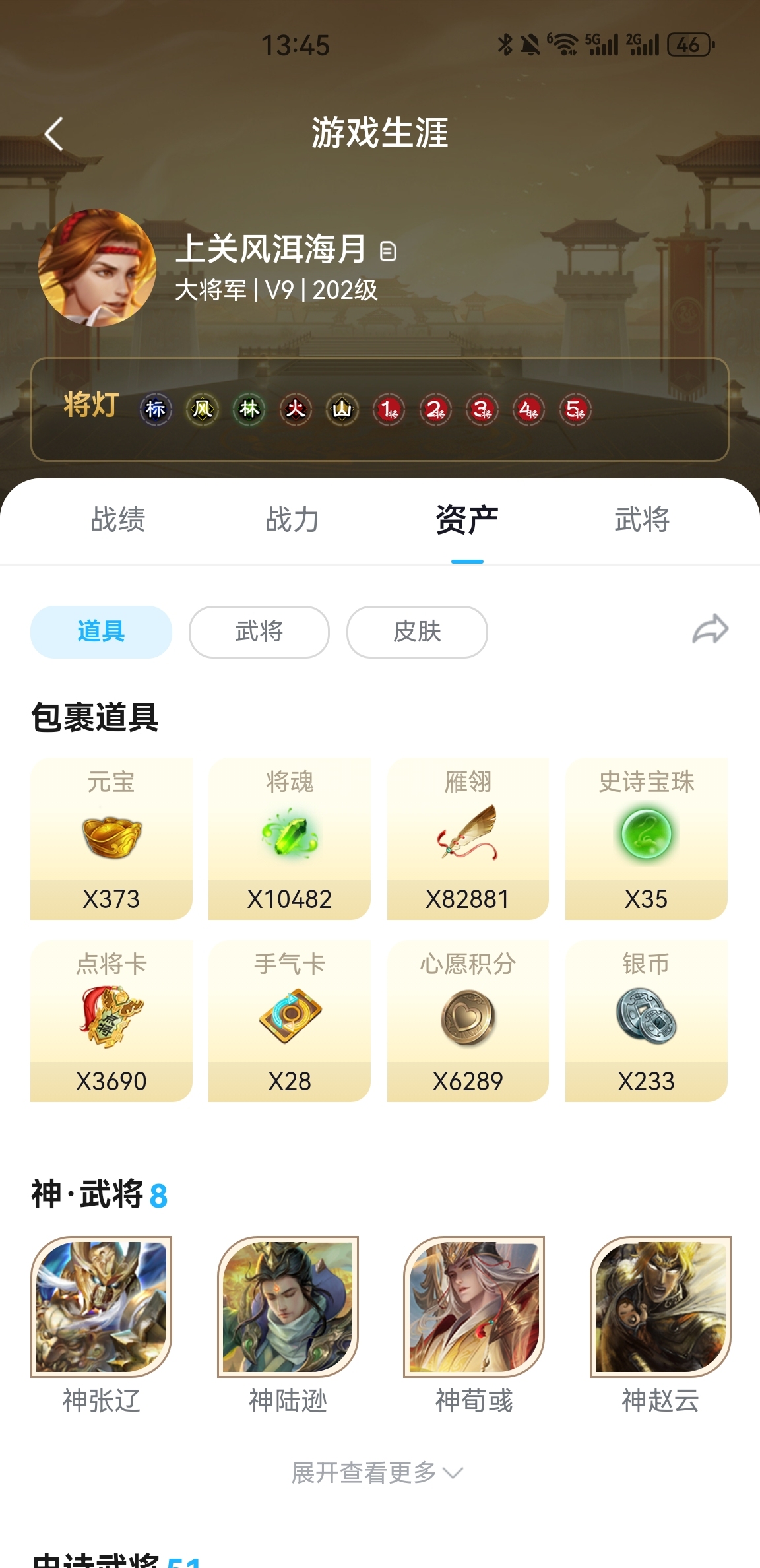Select the 道具 filter chip
Screen dimensions: 760x1568
pyautogui.click(x=101, y=632)
